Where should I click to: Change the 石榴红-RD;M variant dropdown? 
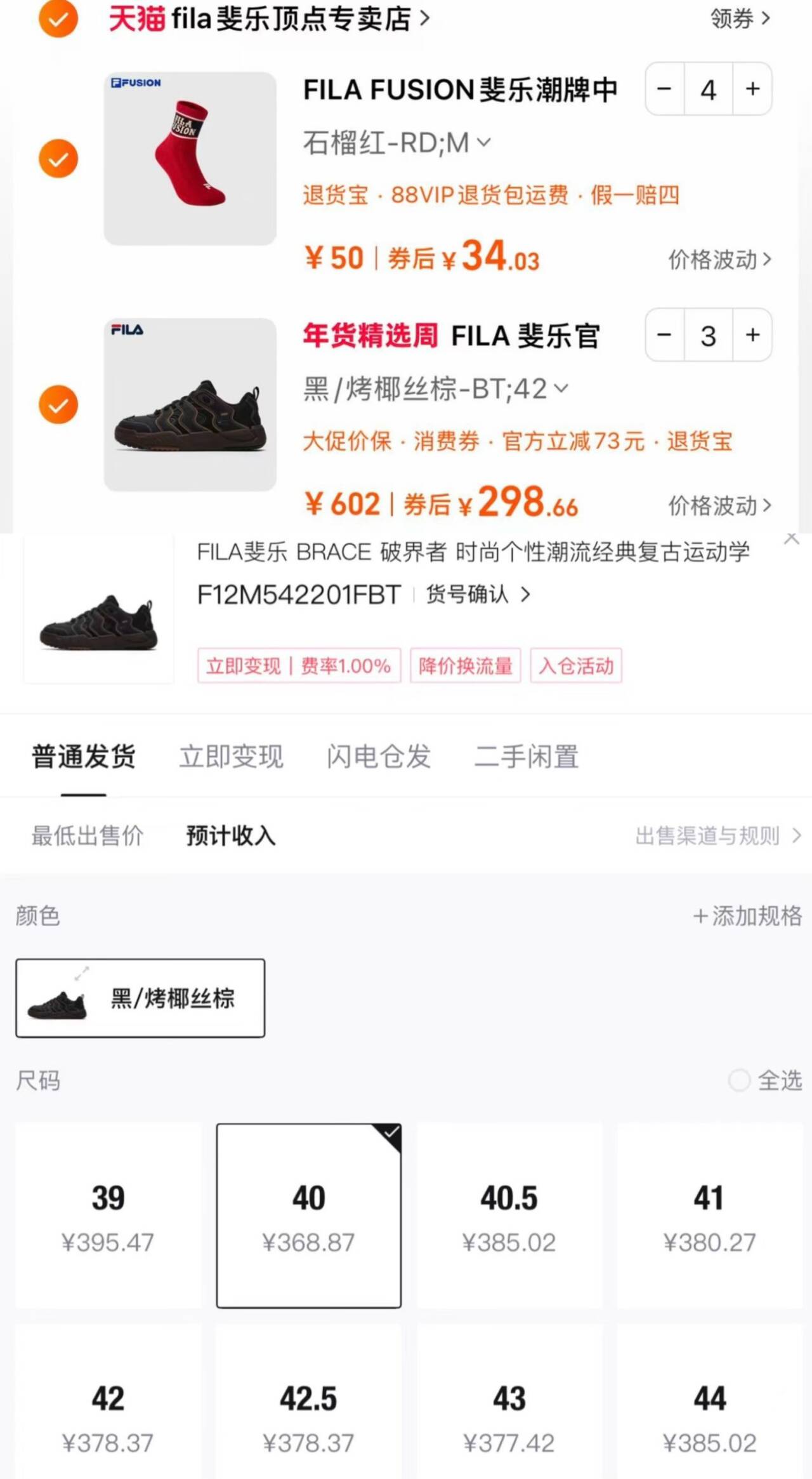tap(397, 143)
